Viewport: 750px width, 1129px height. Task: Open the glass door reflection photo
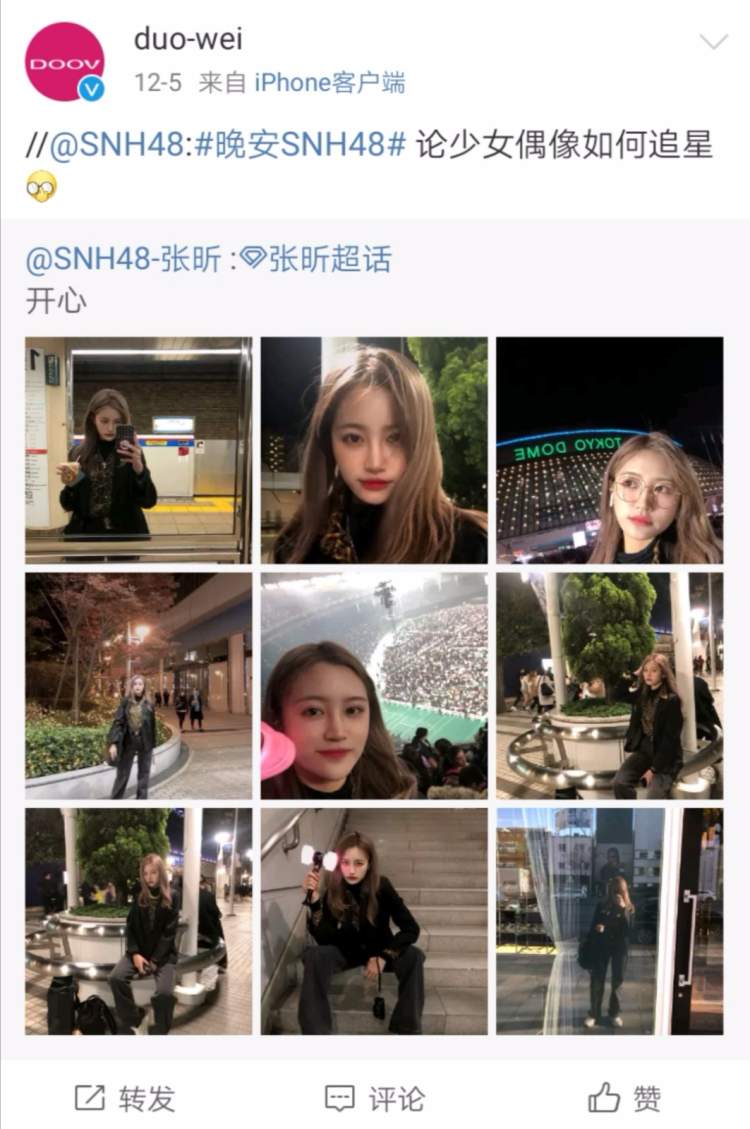pos(609,921)
